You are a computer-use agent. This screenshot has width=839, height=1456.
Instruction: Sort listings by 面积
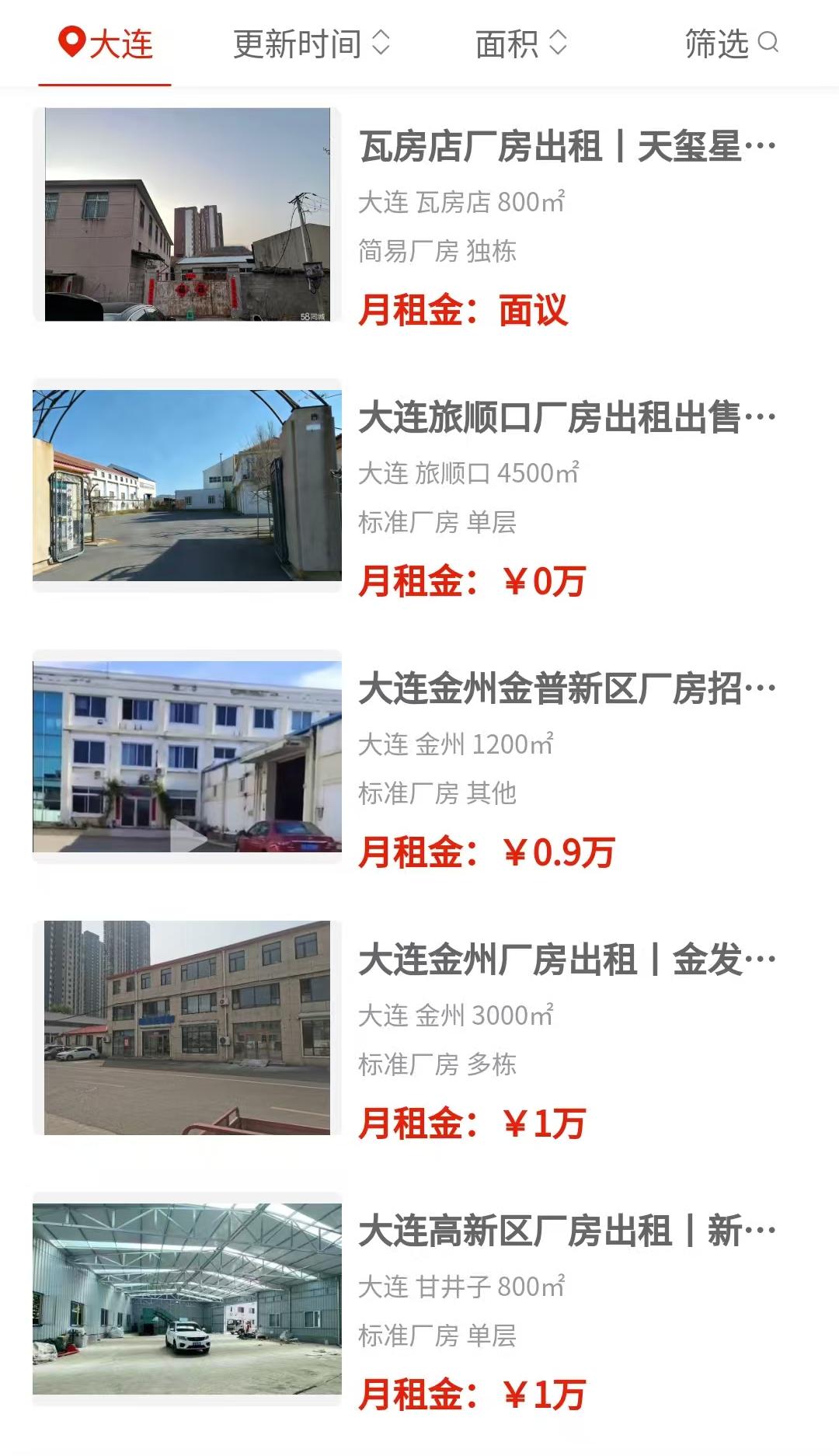(520, 44)
